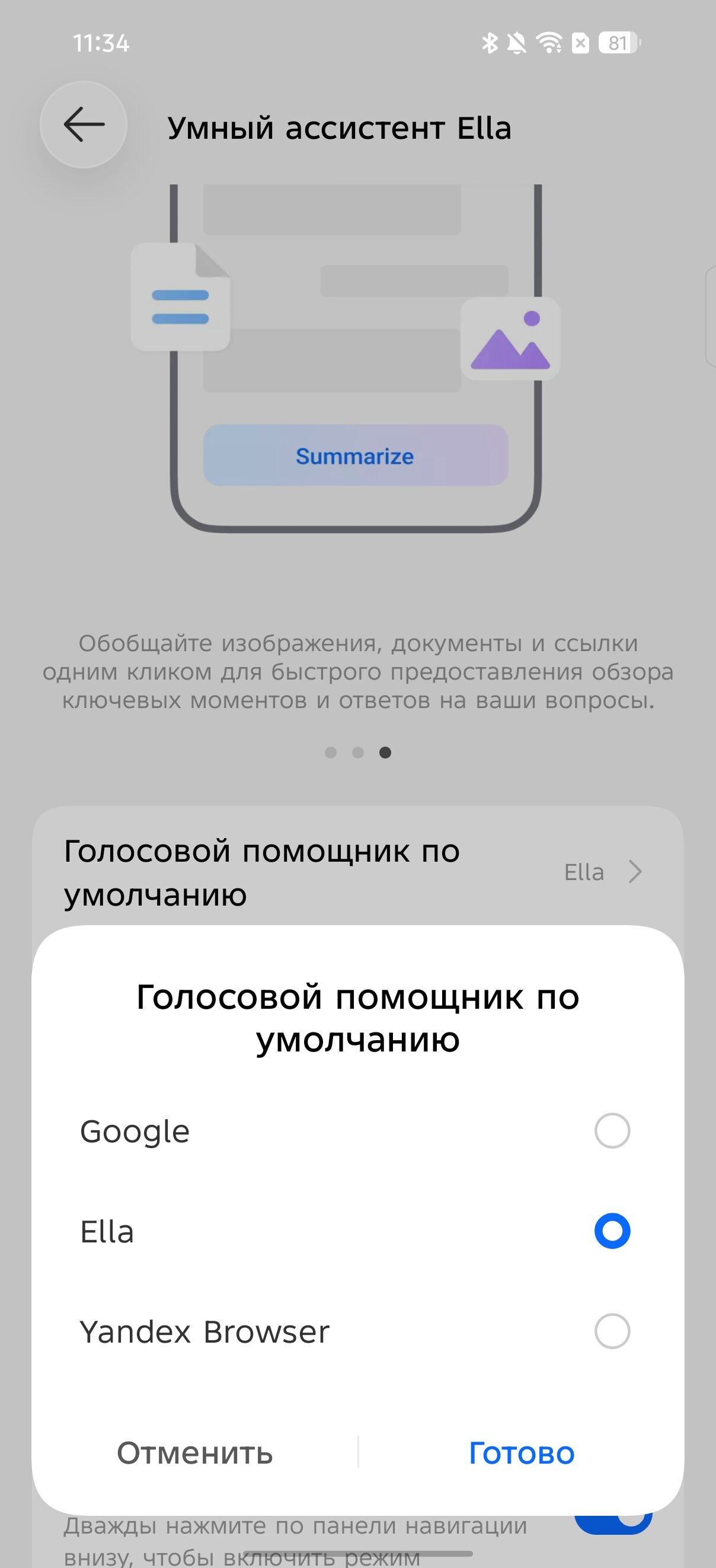Image resolution: width=716 pixels, height=1568 pixels.
Task: Choose Yandex Browser as default assistant
Action: 611,1331
